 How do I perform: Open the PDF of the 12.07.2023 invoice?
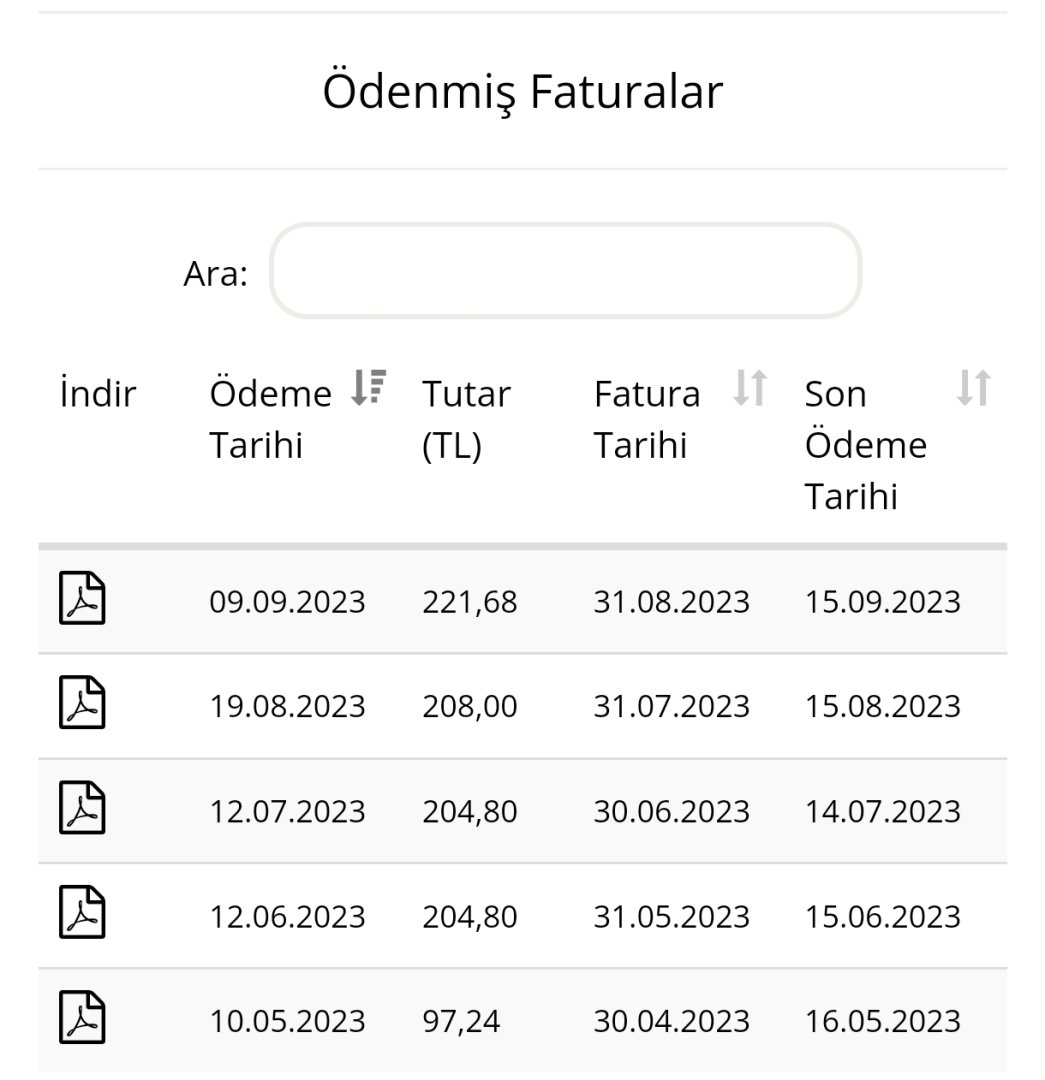83,808
